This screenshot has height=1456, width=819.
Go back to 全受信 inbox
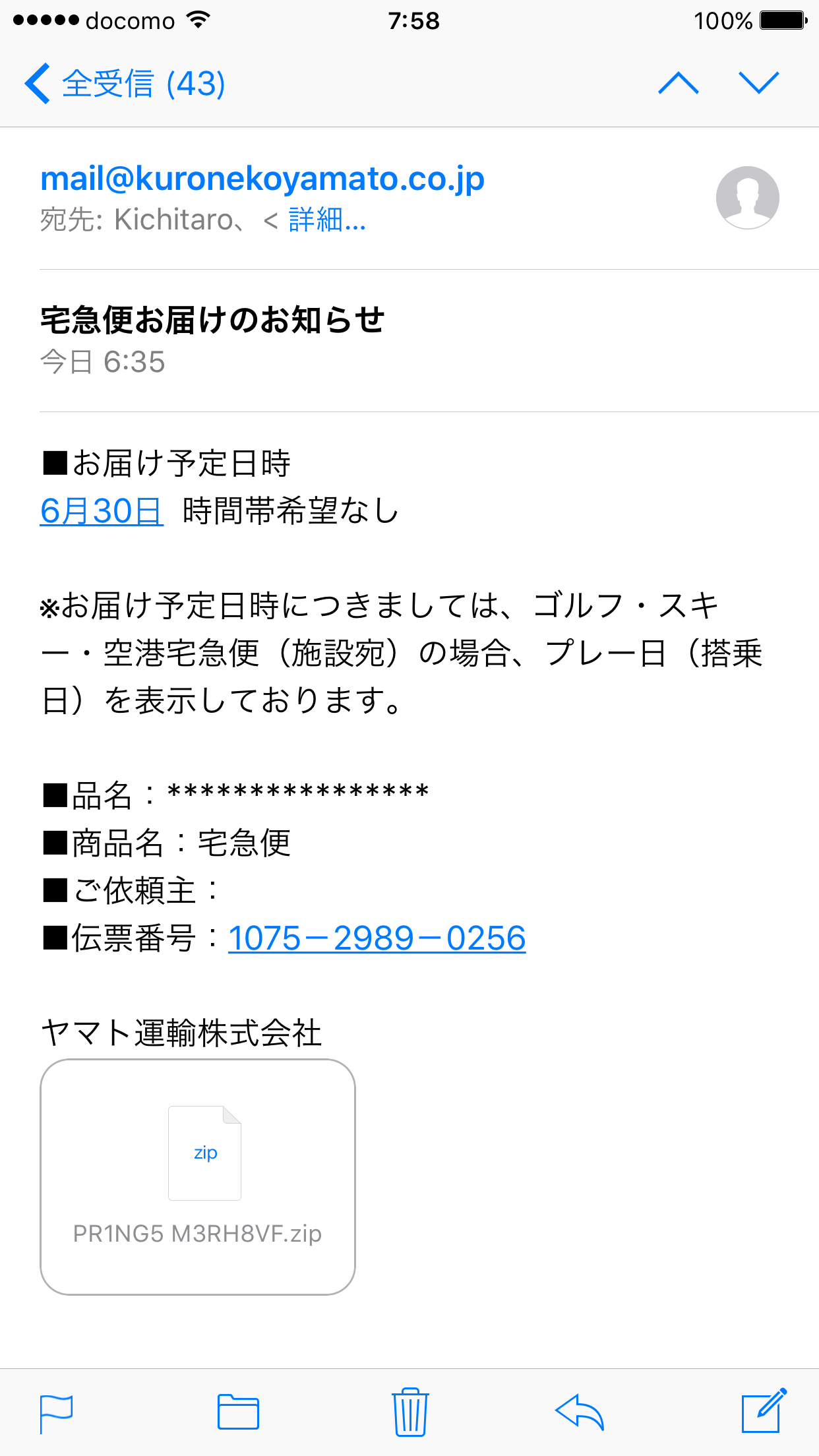point(125,84)
